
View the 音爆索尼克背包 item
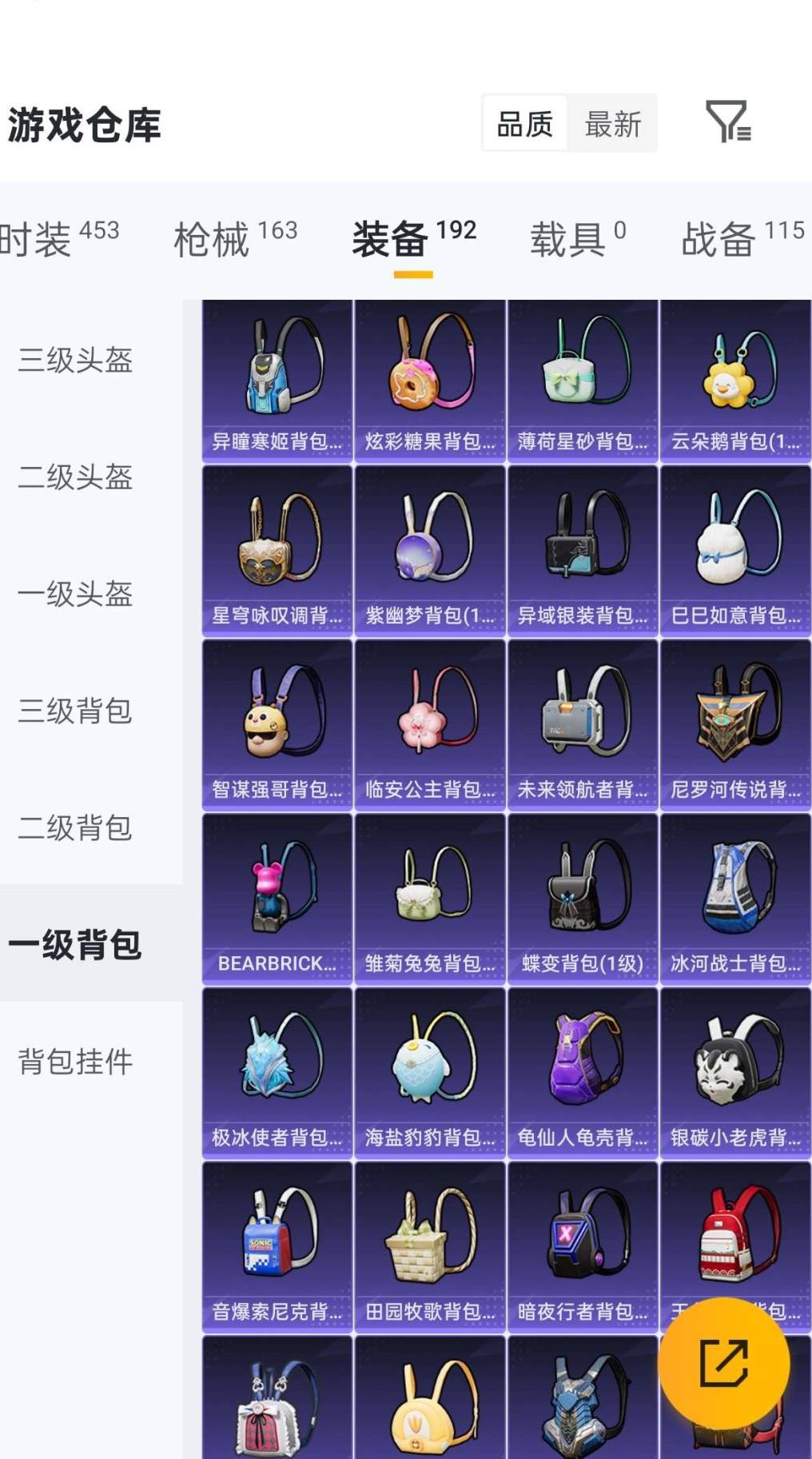point(274,1247)
